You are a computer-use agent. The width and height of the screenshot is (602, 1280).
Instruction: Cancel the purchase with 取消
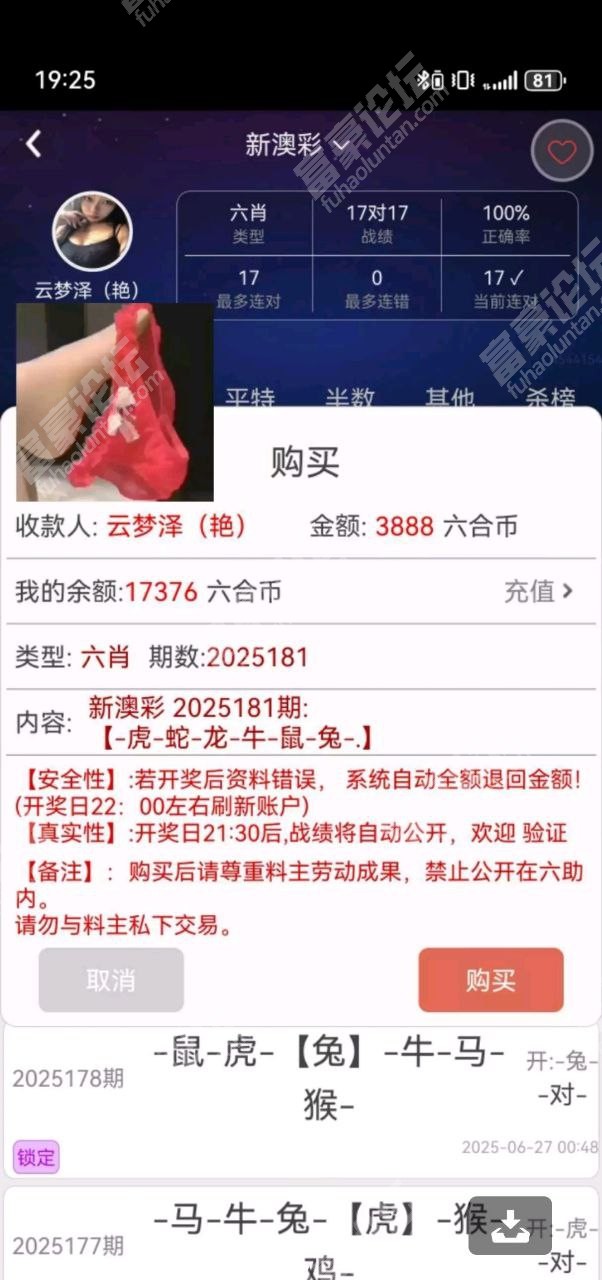[111, 980]
